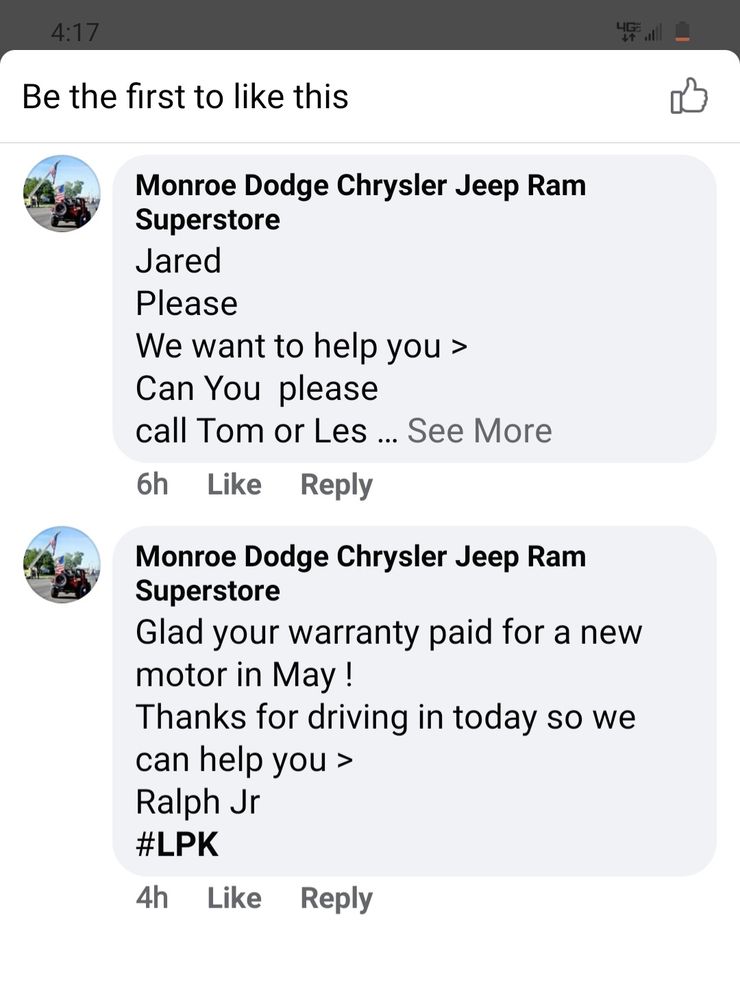Open the #LPK hashtag
The height and width of the screenshot is (1000, 740).
point(176,842)
